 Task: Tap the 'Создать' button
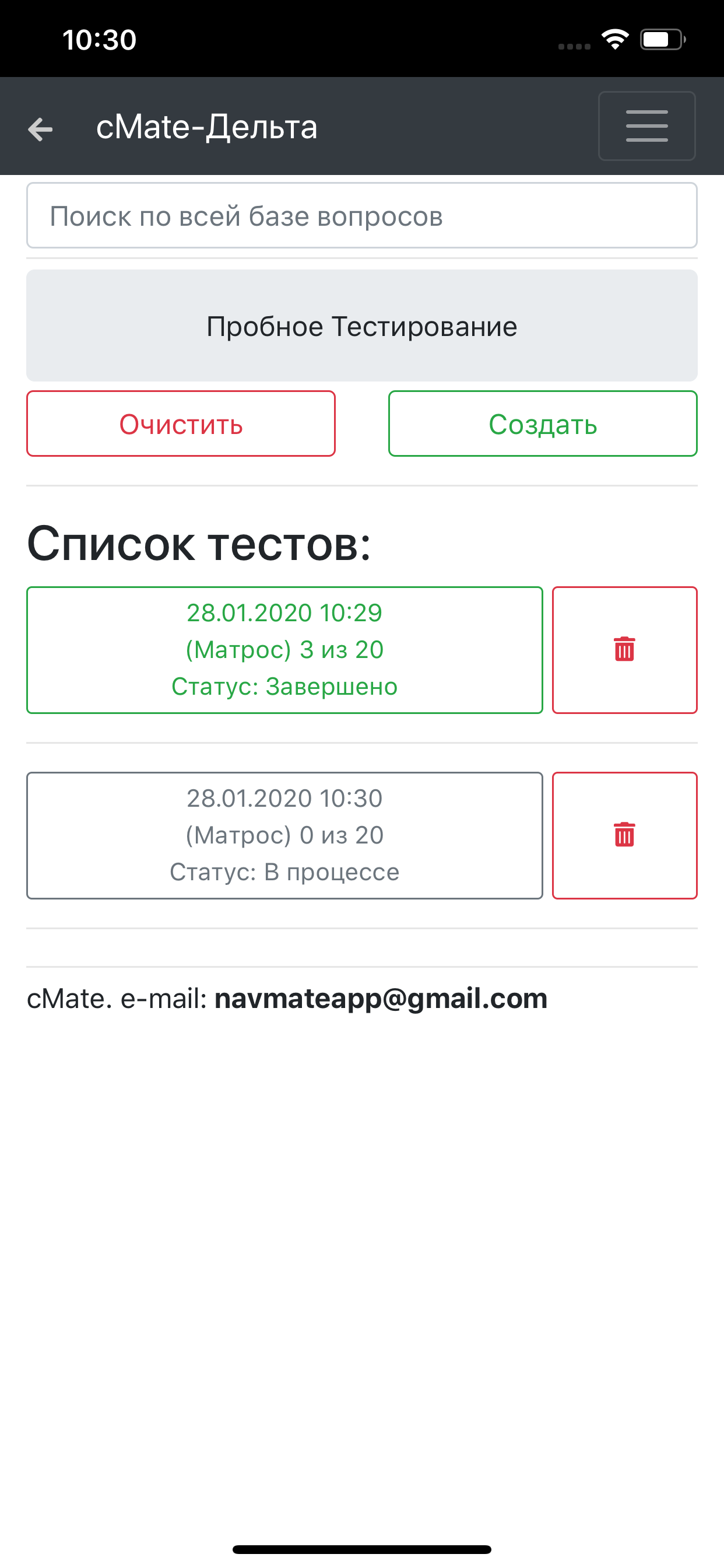click(x=543, y=423)
